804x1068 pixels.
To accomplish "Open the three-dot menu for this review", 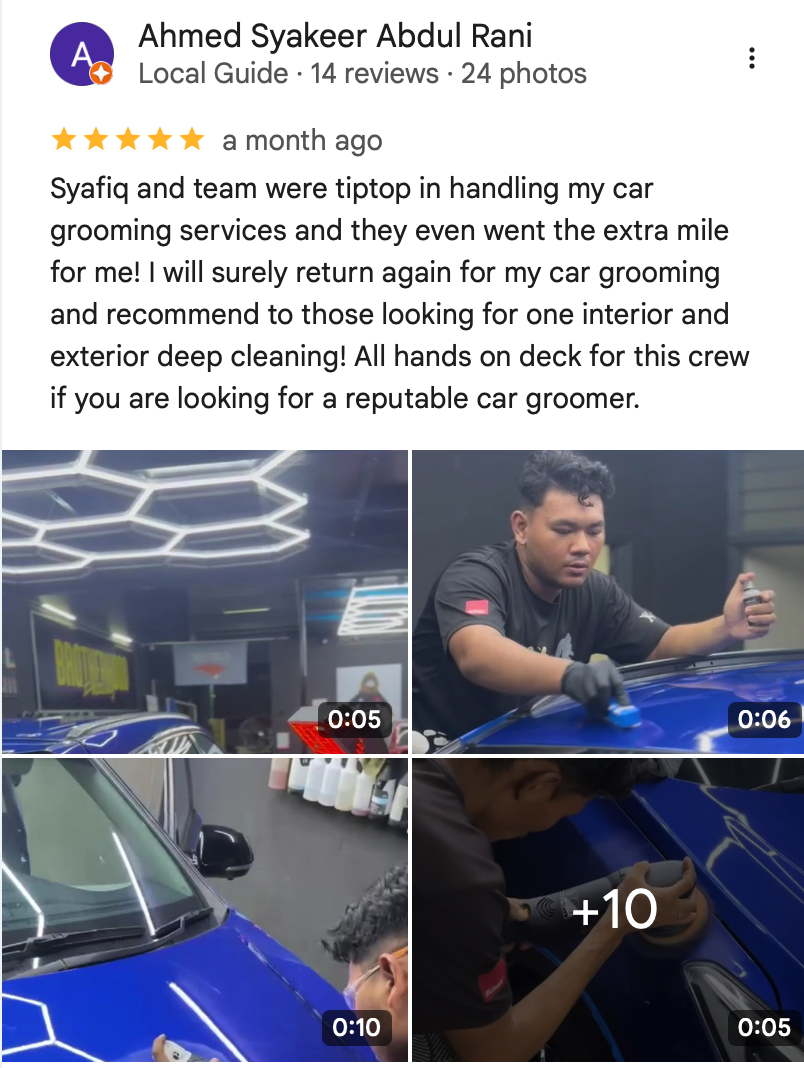I will (752, 58).
